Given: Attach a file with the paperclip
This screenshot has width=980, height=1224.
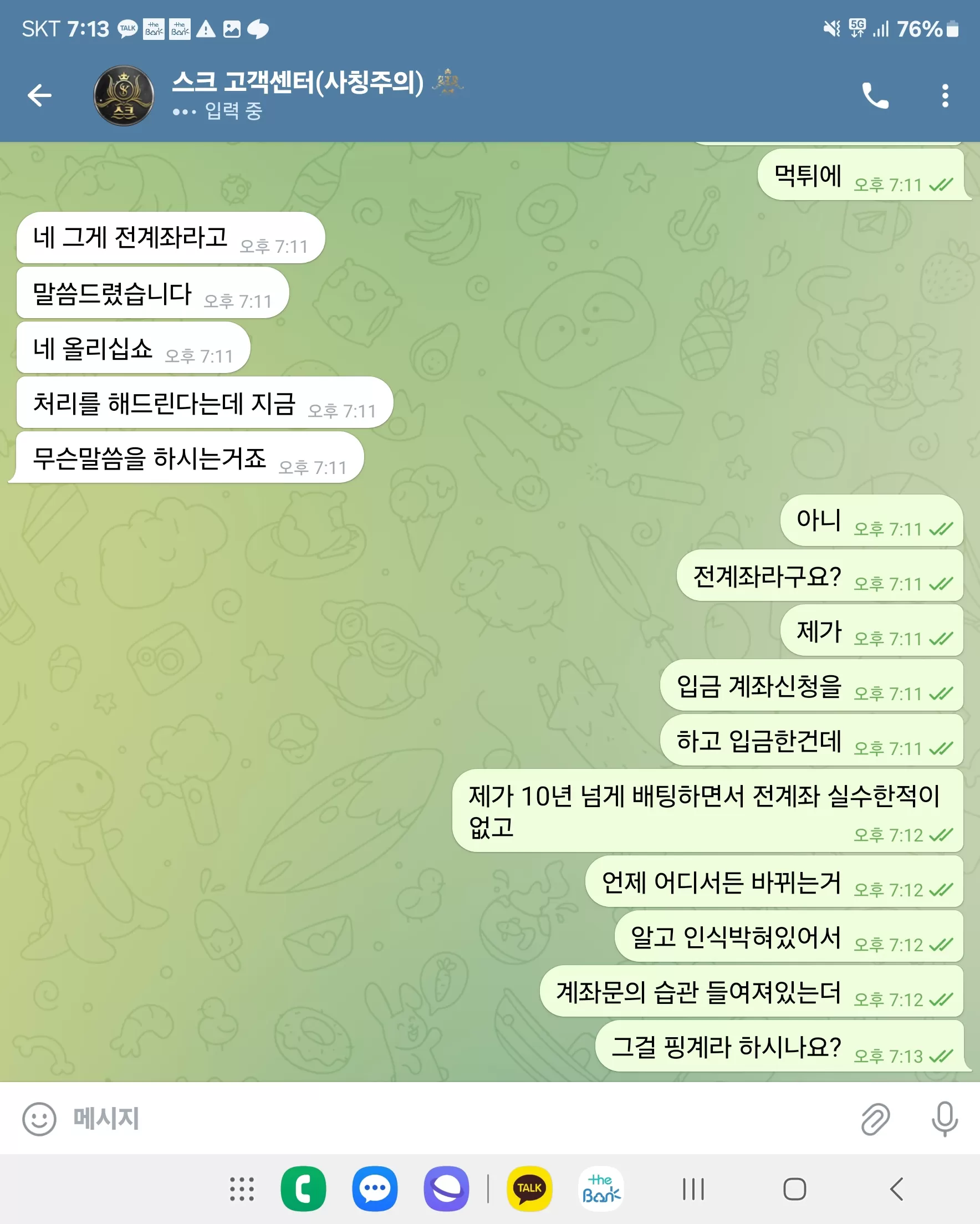Looking at the screenshot, I should pyautogui.click(x=875, y=1119).
